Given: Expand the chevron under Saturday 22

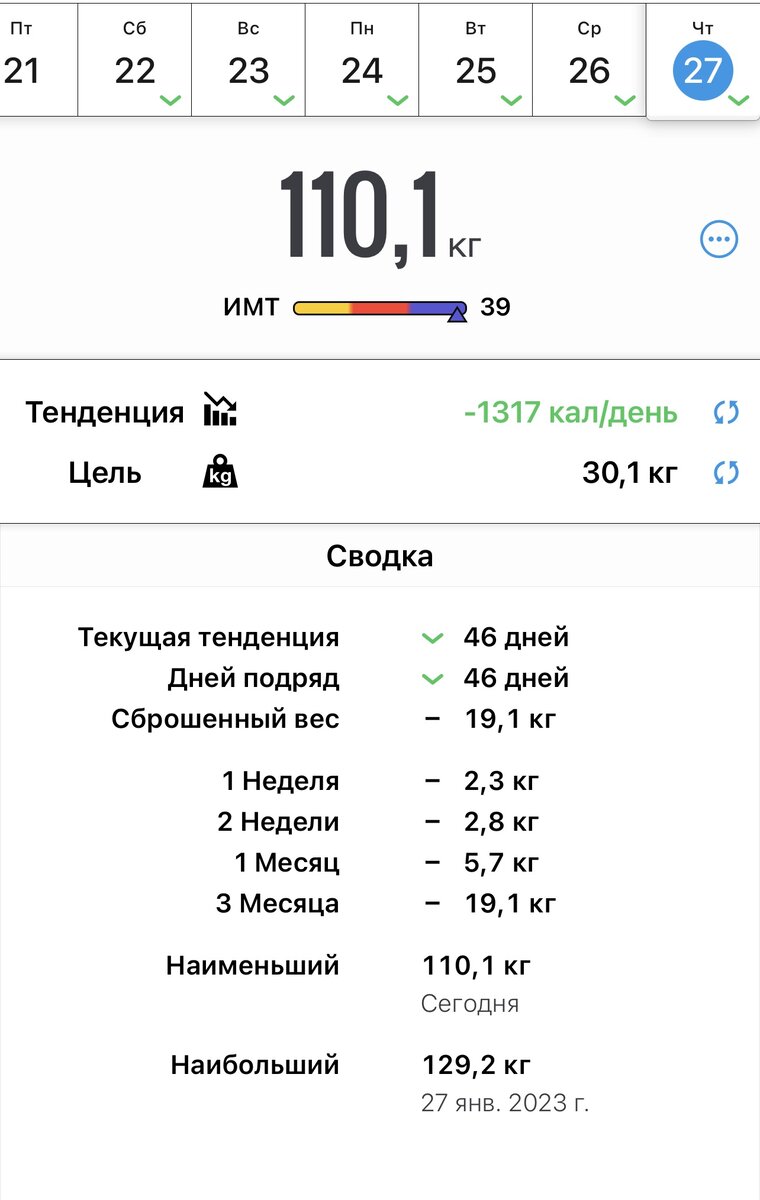Looking at the screenshot, I should coord(169,100).
